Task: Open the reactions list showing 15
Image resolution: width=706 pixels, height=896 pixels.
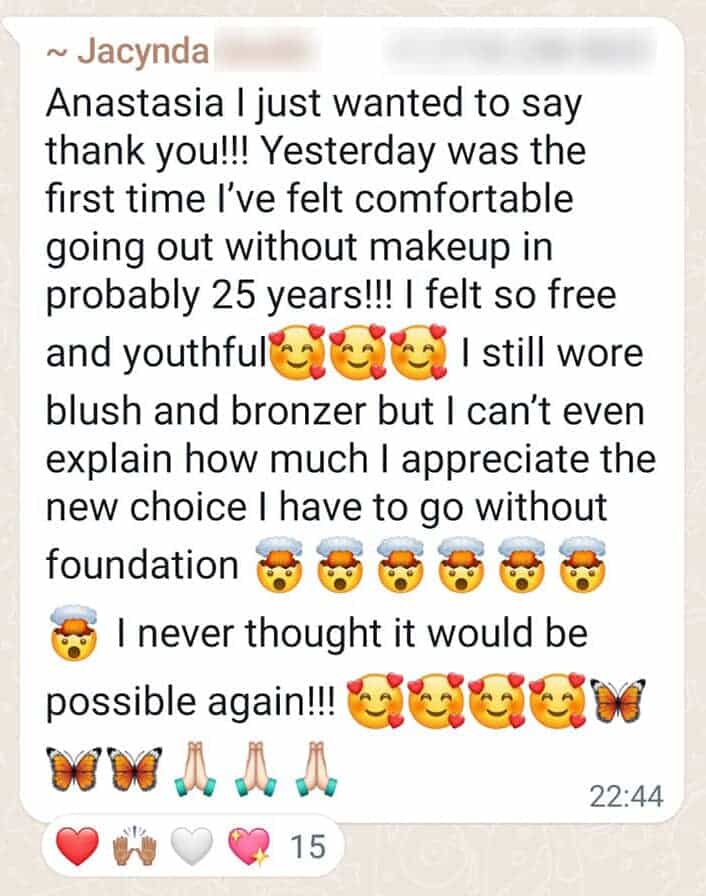Action: (192, 846)
